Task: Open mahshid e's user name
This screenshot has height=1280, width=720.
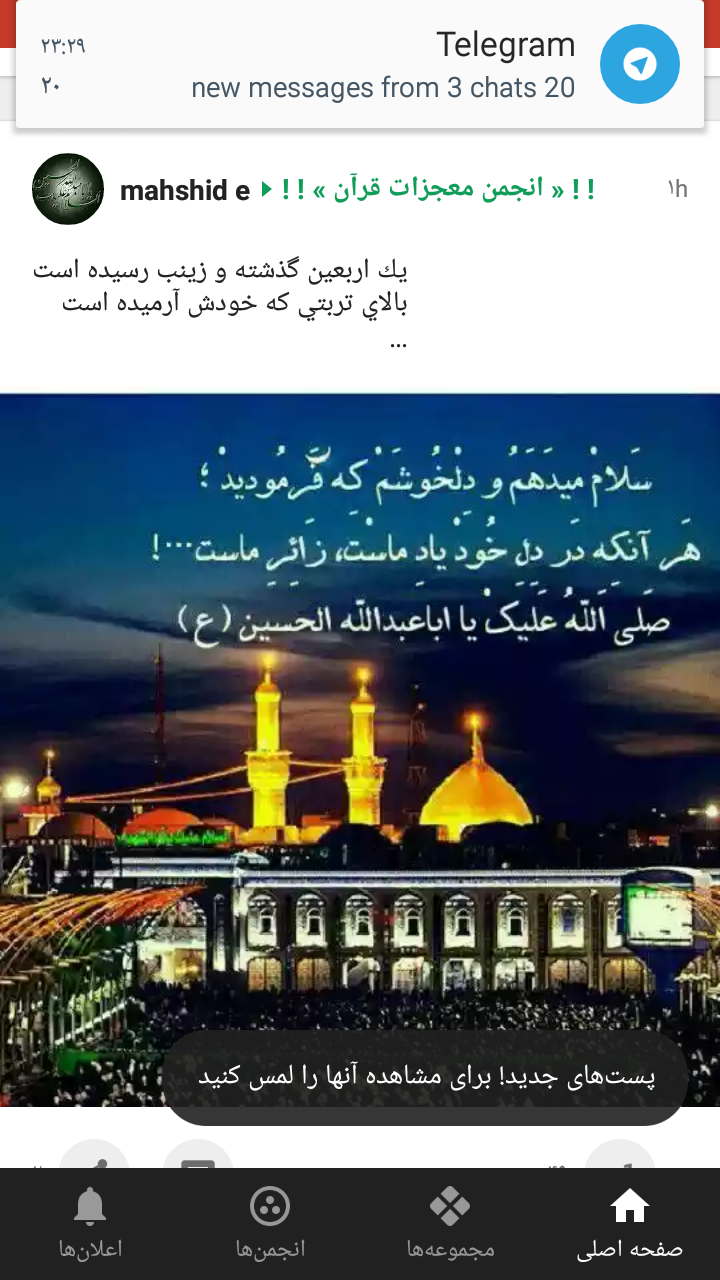Action: click(185, 190)
